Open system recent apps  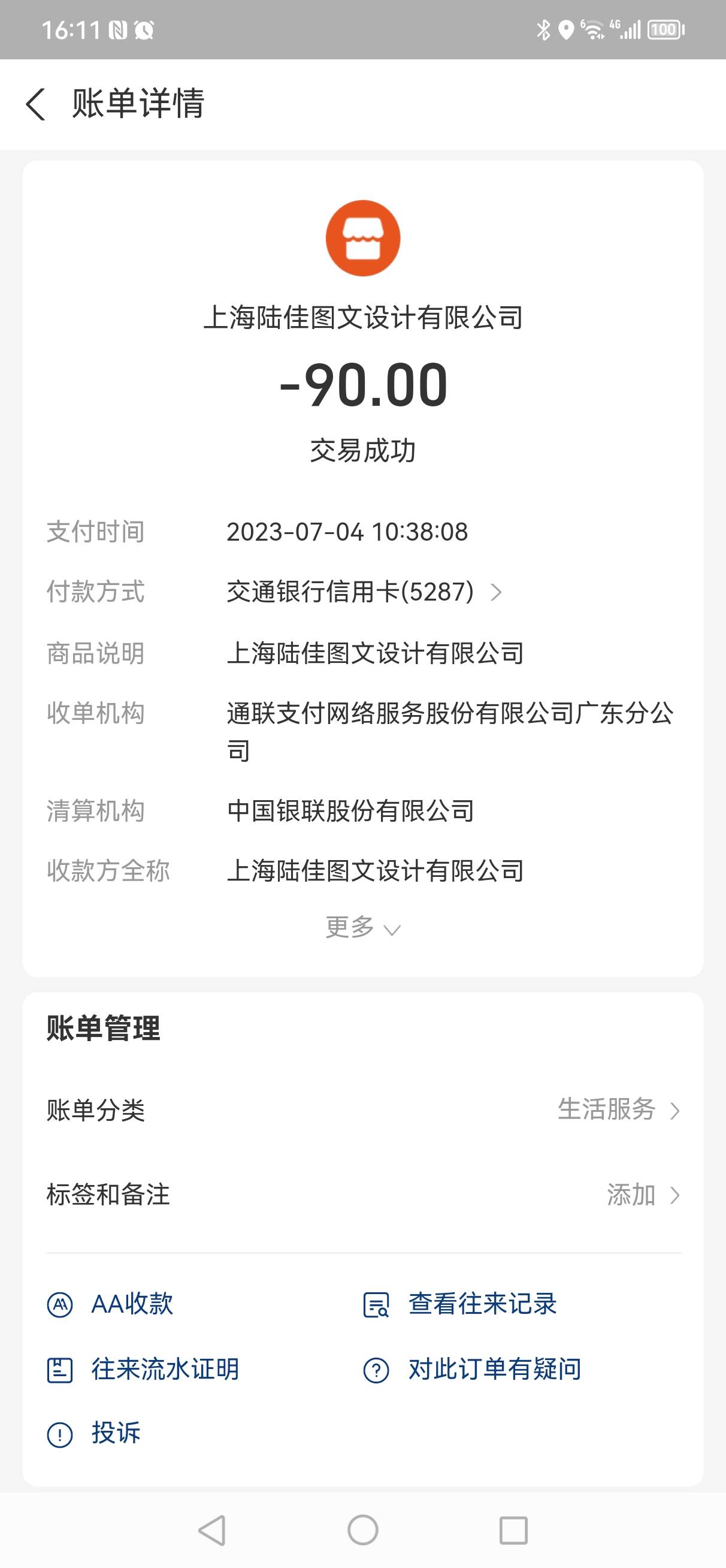tap(513, 1530)
